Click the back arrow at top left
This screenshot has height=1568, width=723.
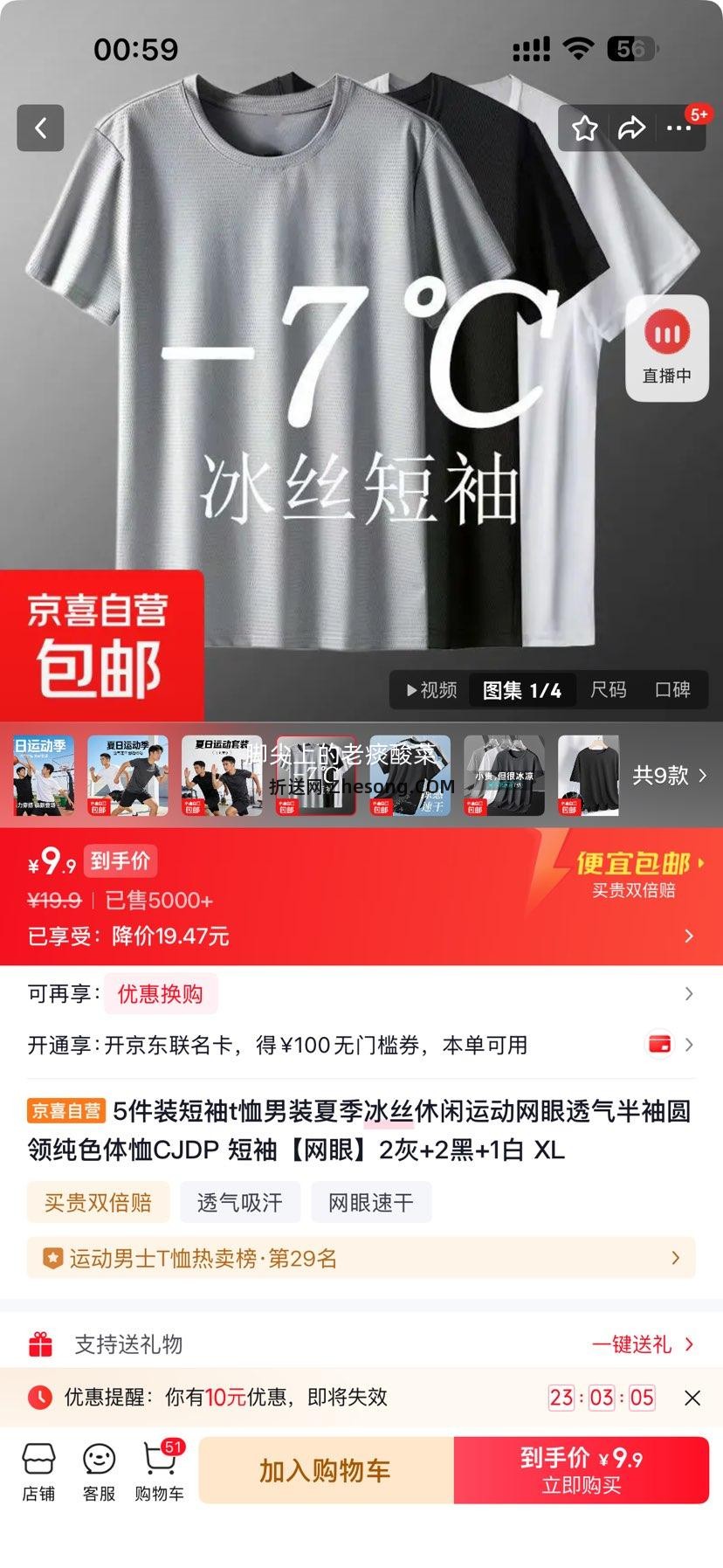click(40, 127)
